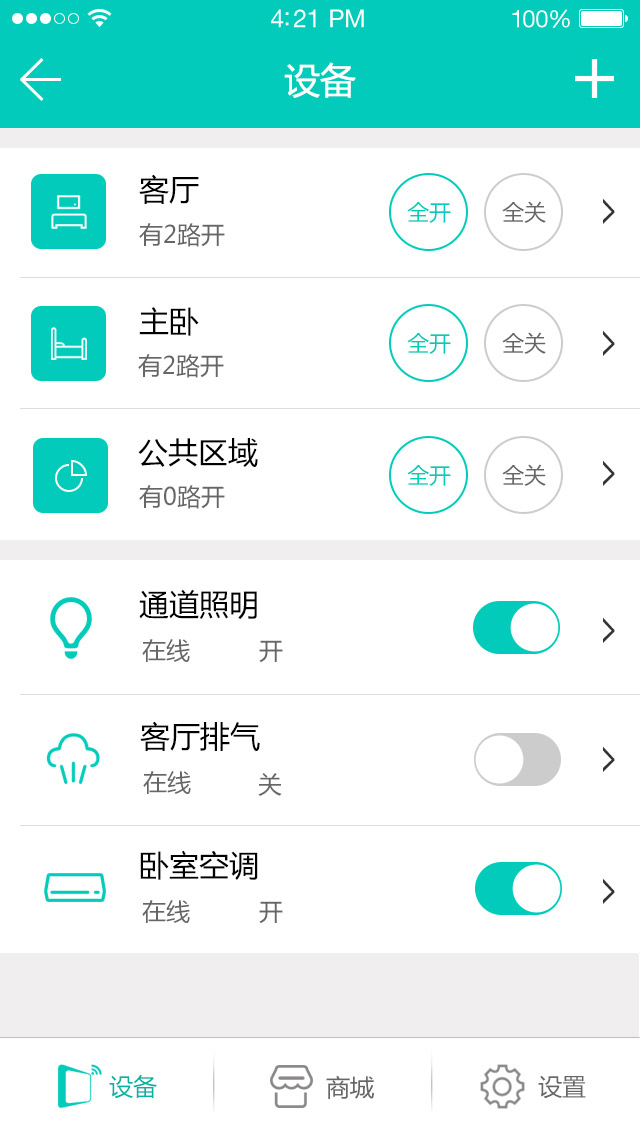Image resolution: width=640 pixels, height=1136 pixels.
Task: Select 全开 for 主卧
Action: point(428,343)
